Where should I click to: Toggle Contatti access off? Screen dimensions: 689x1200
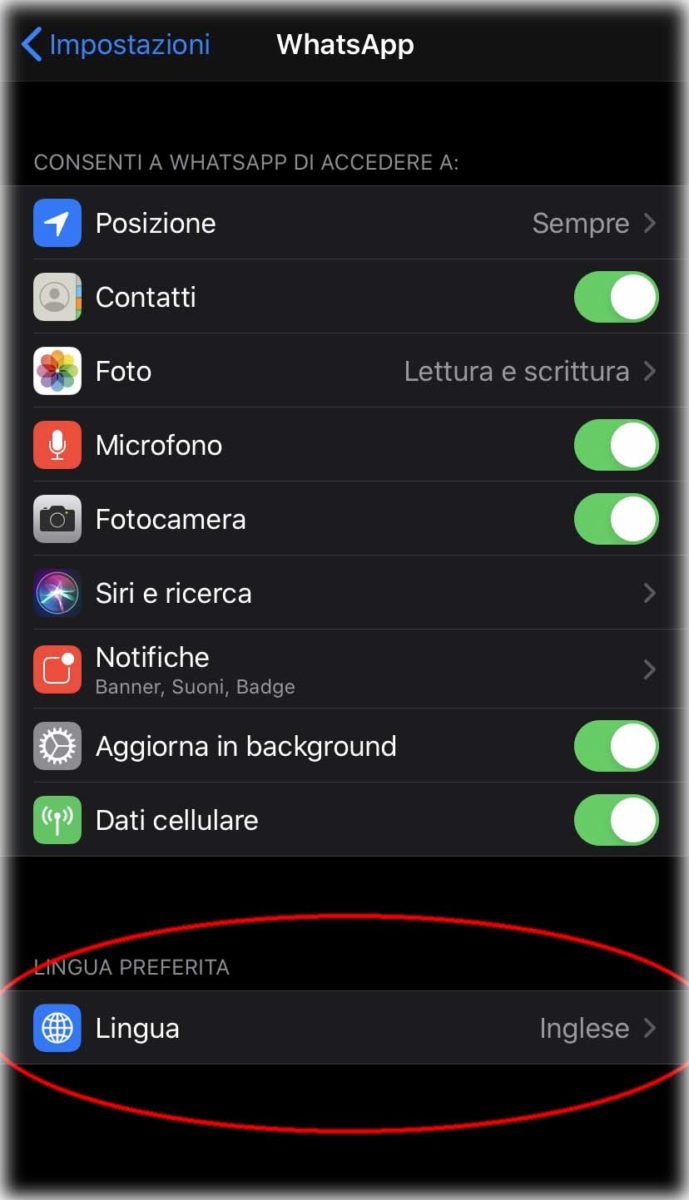pos(616,297)
